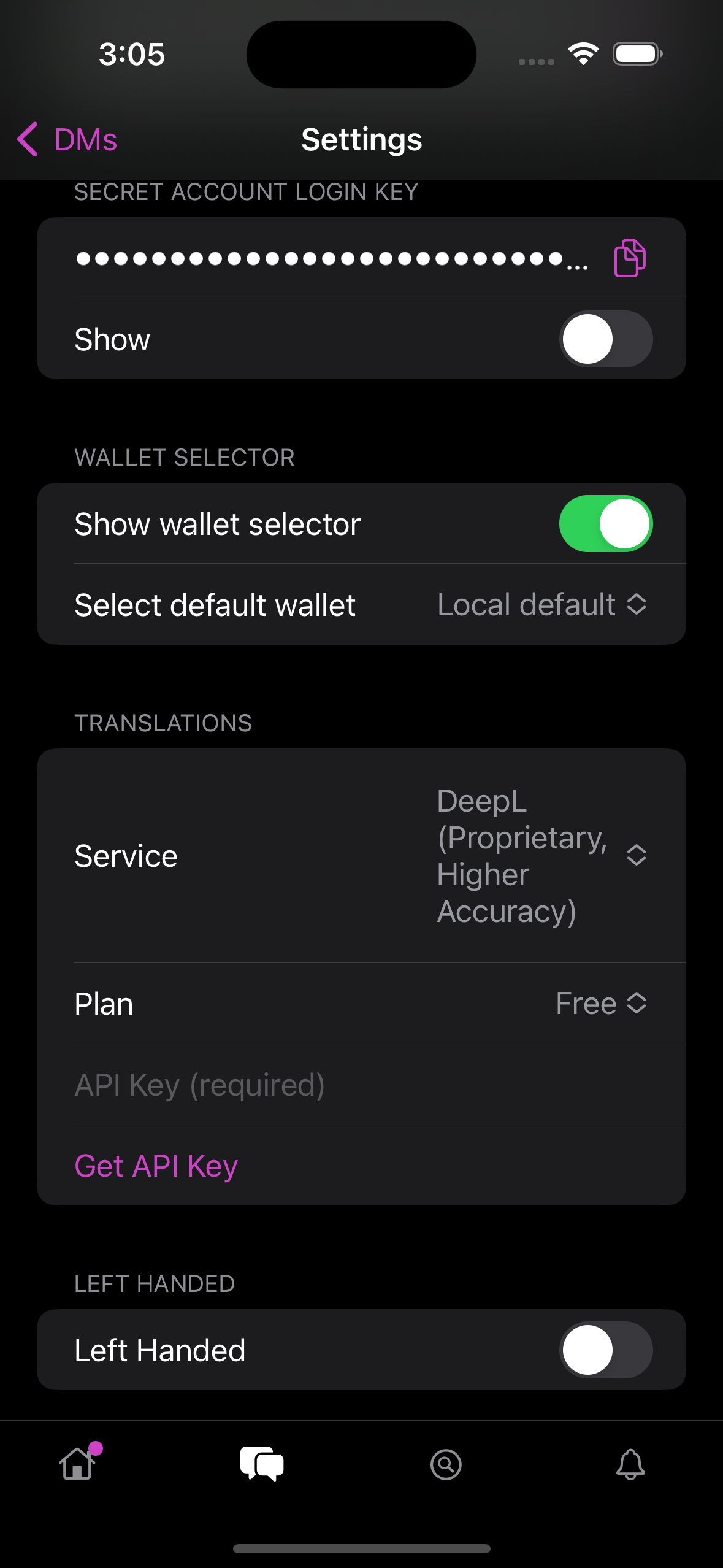Open the notifications bell tab
The width and height of the screenshot is (723, 1568).
(x=630, y=1465)
